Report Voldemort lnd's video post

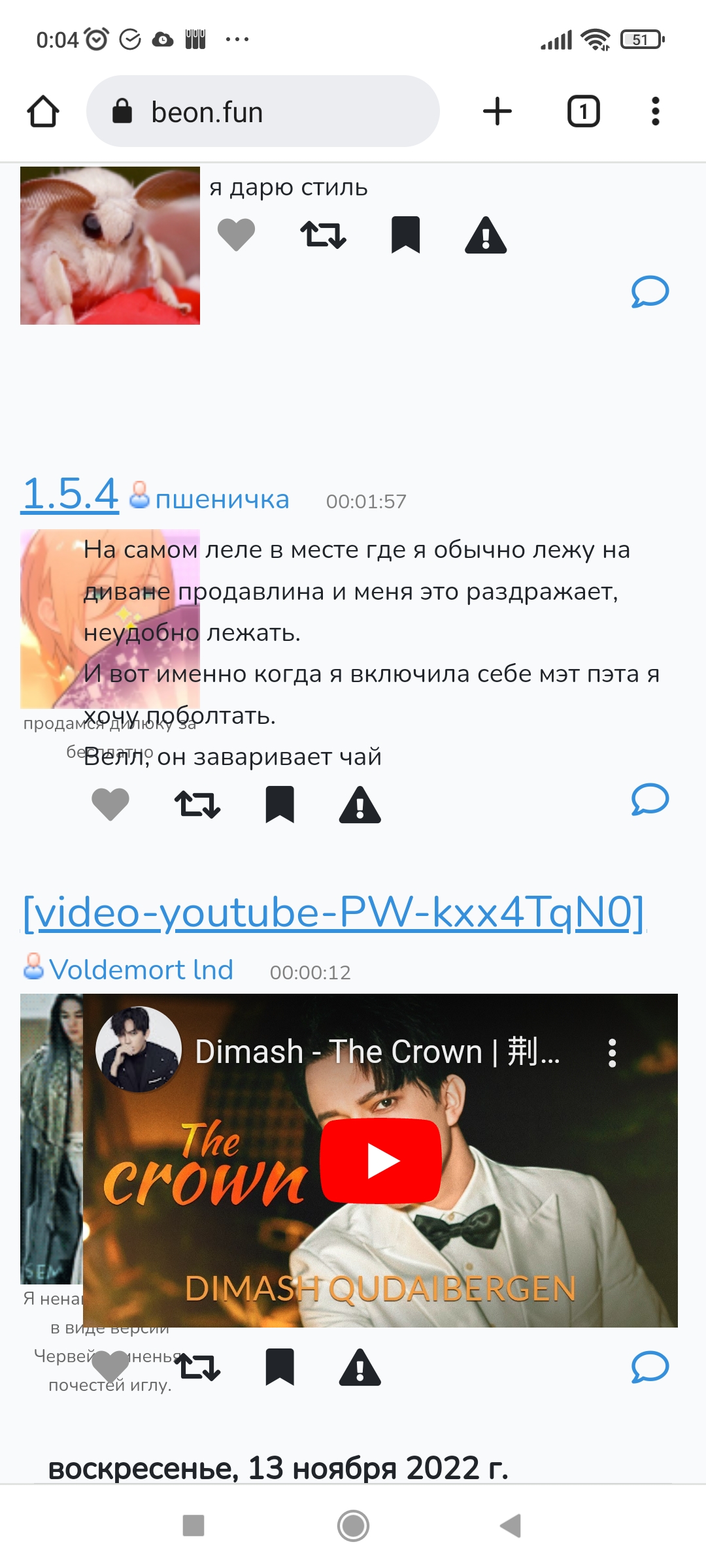(x=360, y=1367)
